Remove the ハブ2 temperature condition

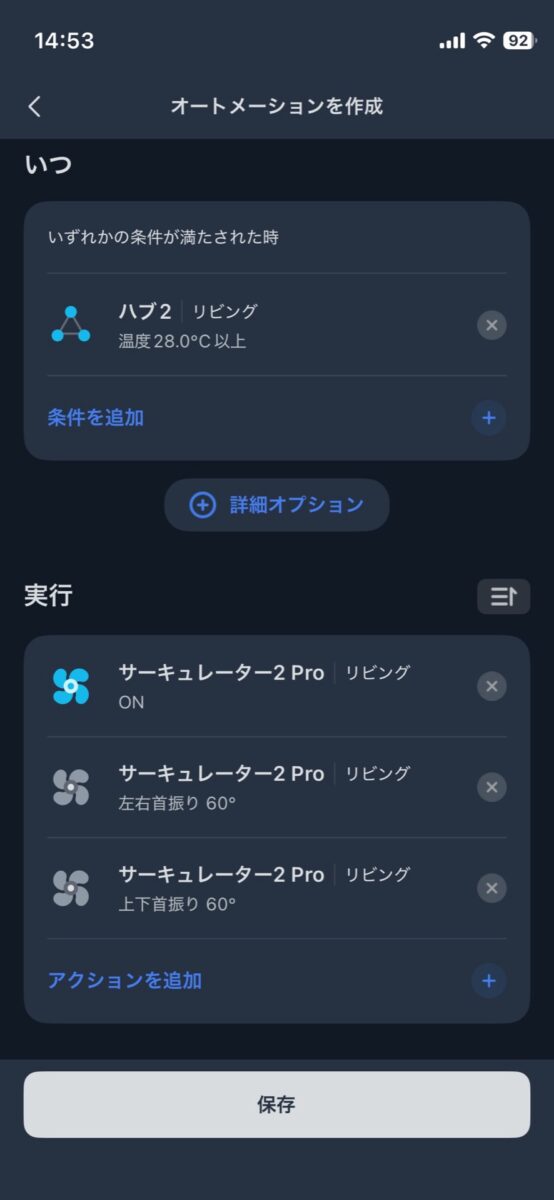pos(490,325)
